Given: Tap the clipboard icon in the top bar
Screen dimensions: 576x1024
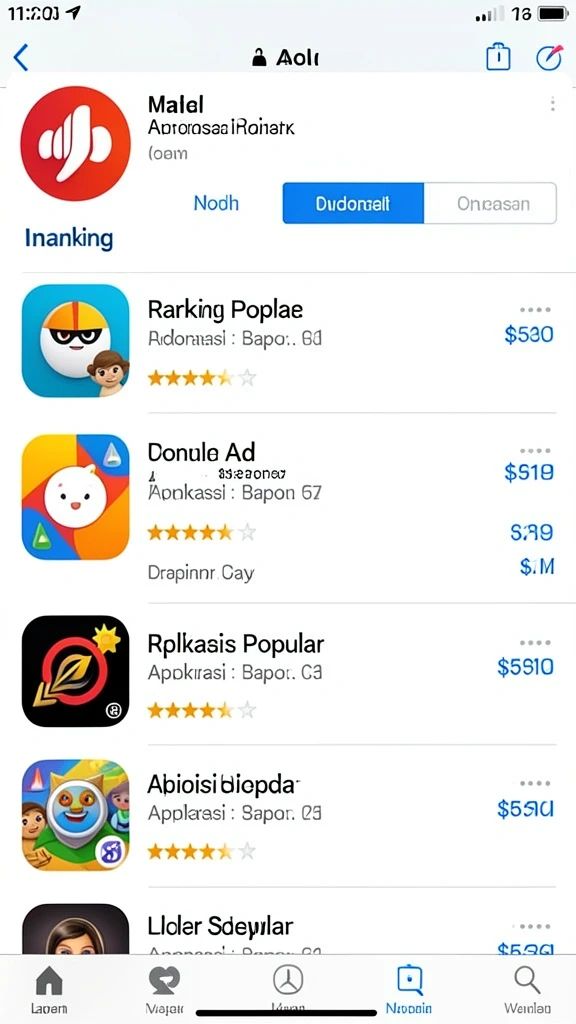Looking at the screenshot, I should tap(498, 57).
